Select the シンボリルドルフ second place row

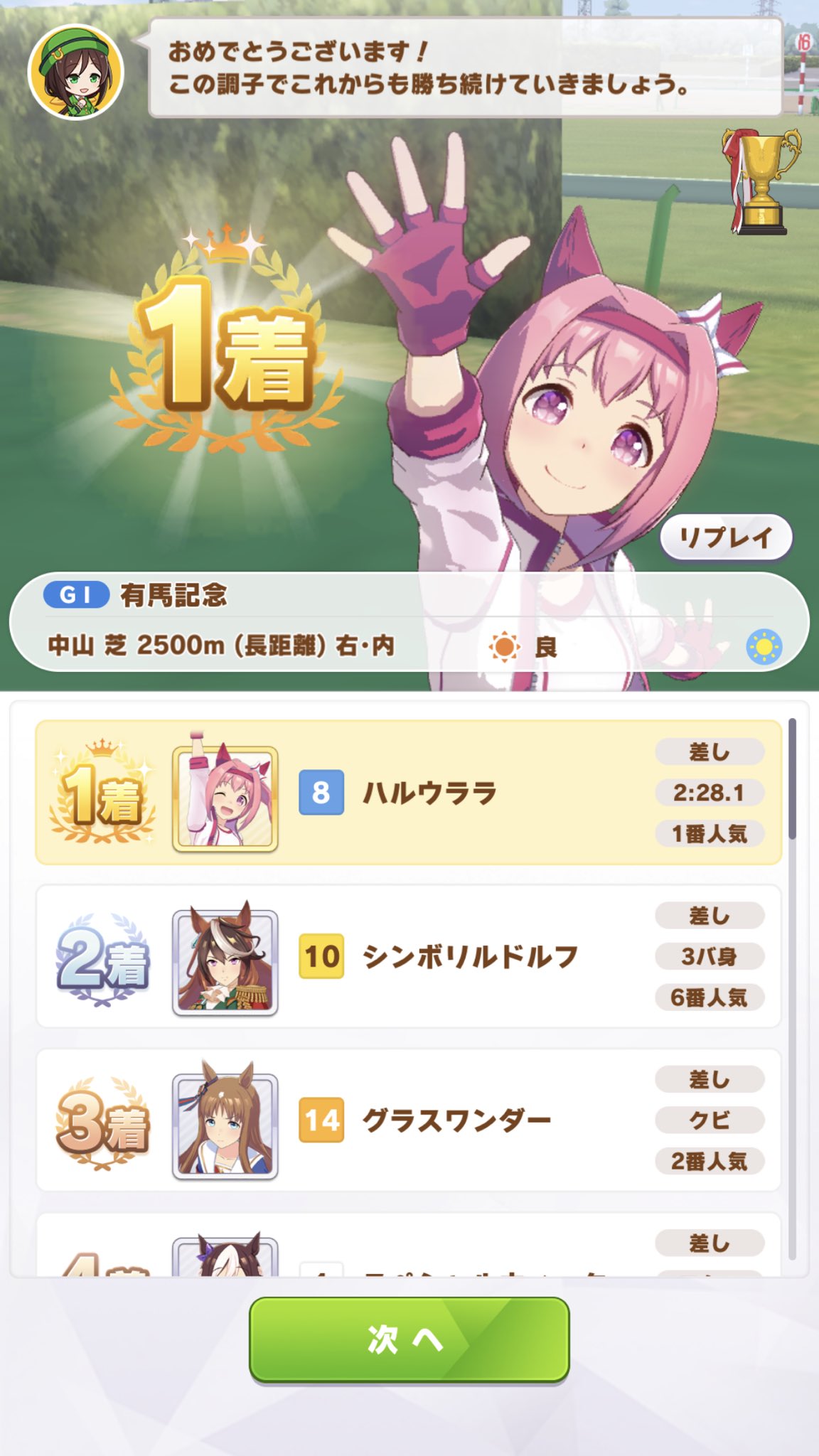coord(409,956)
